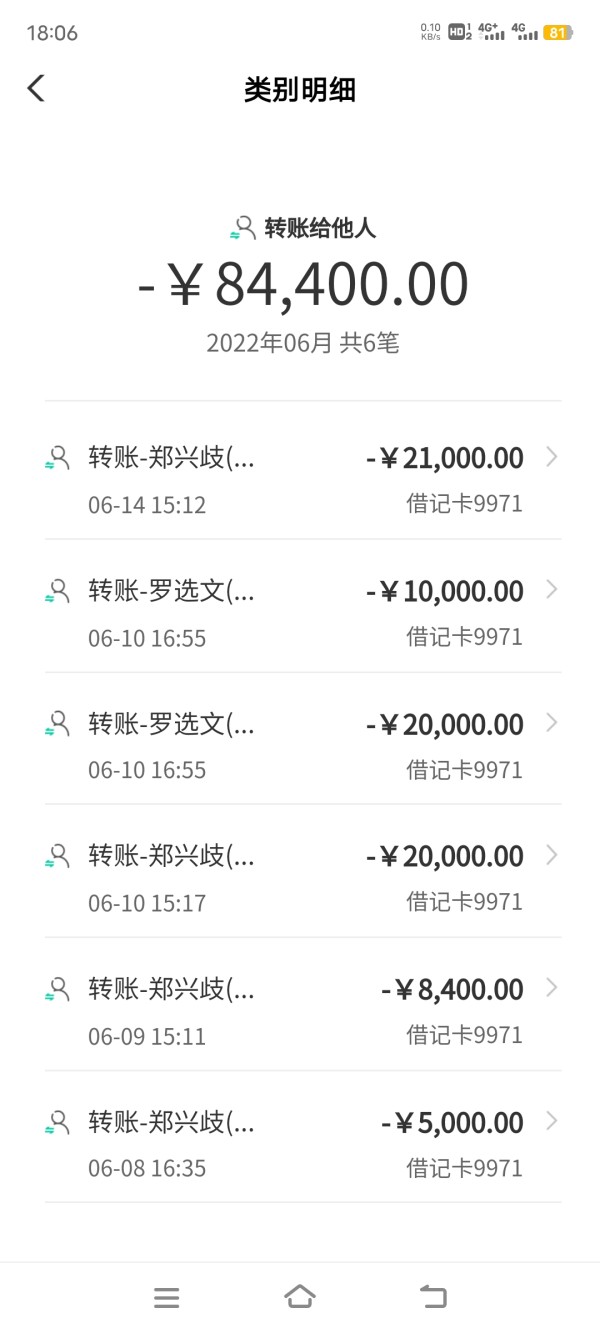Screen dimensions: 600x1333
Task: Tap the system back button
Action: click(433, 1297)
